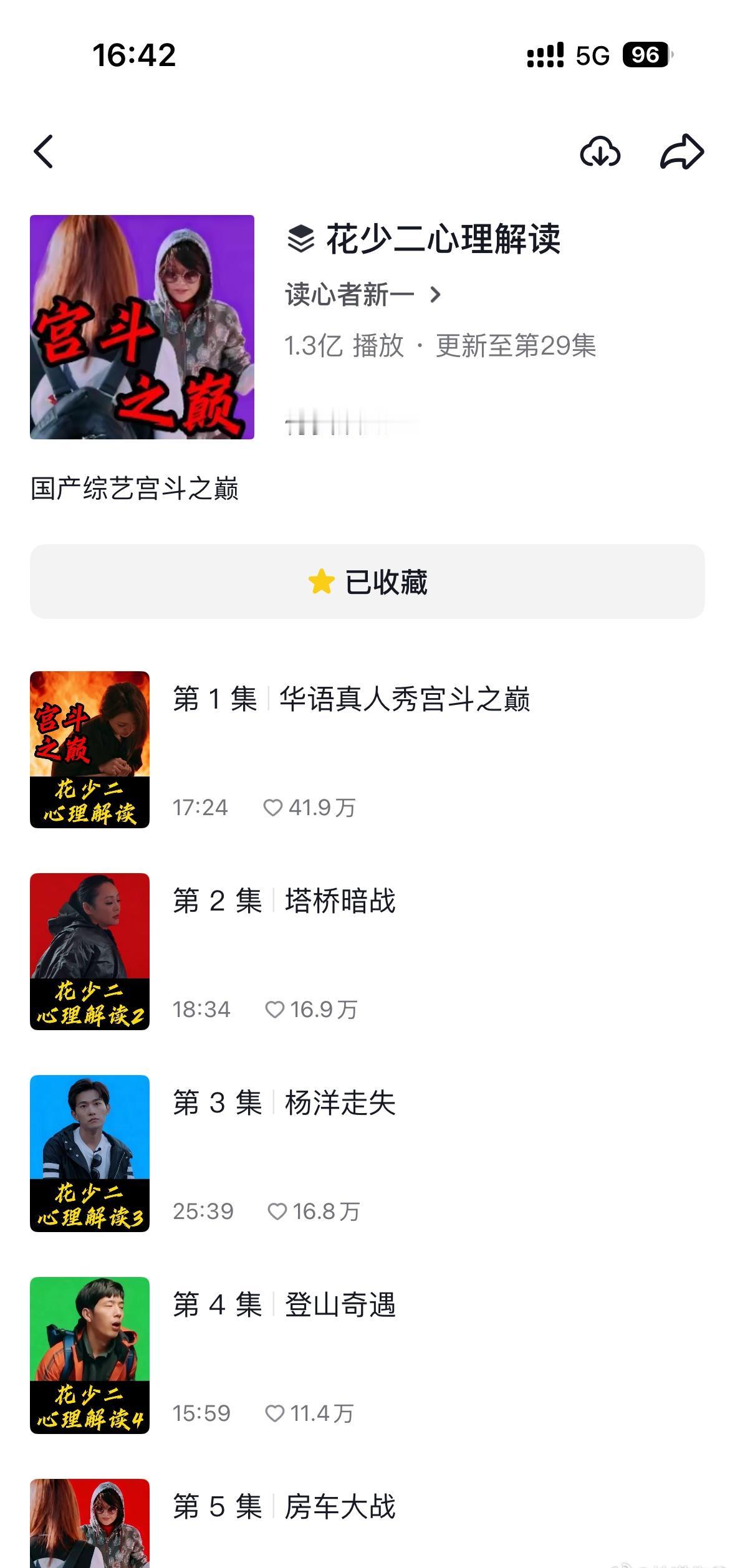Go back with the top-left arrow

43,152
